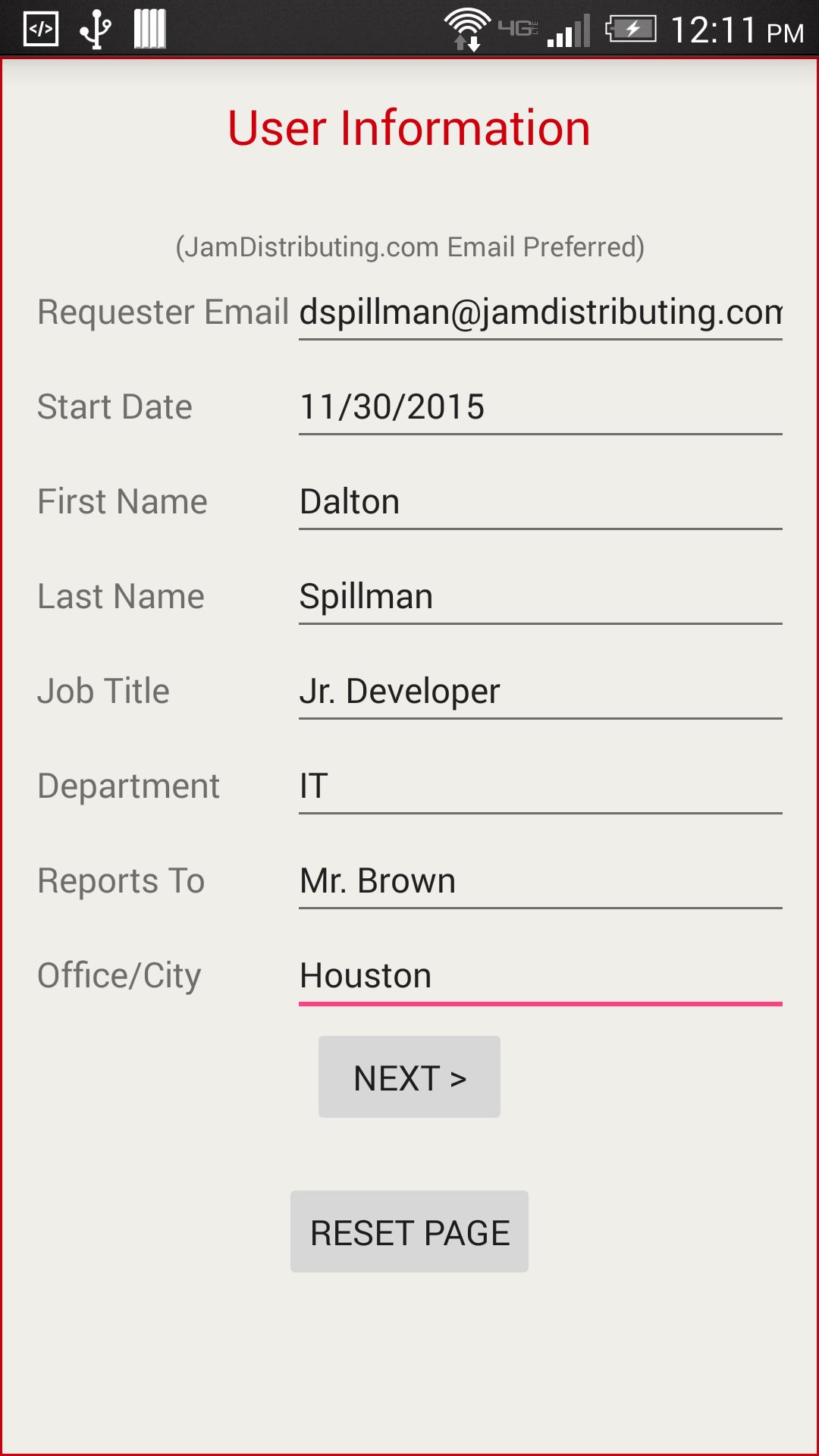The width and height of the screenshot is (819, 1456).
Task: Select the Reports To field showing Mr. Brown
Action: pyautogui.click(x=538, y=880)
